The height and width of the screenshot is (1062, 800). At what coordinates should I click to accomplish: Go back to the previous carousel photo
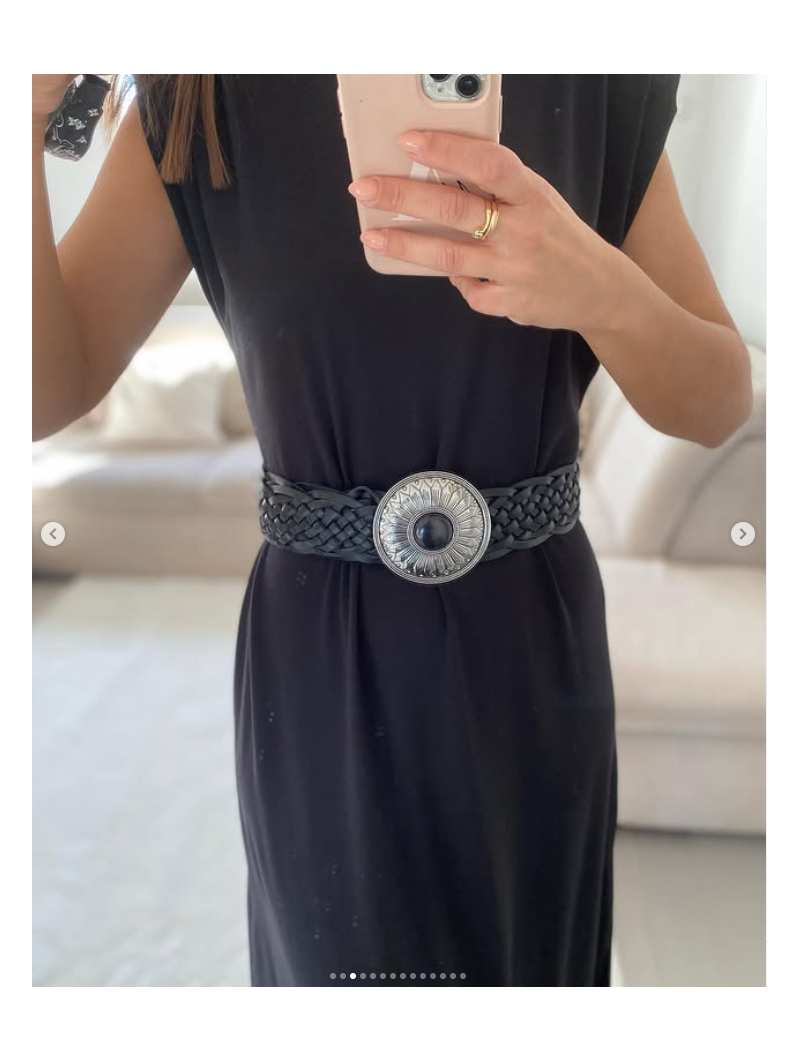point(53,534)
